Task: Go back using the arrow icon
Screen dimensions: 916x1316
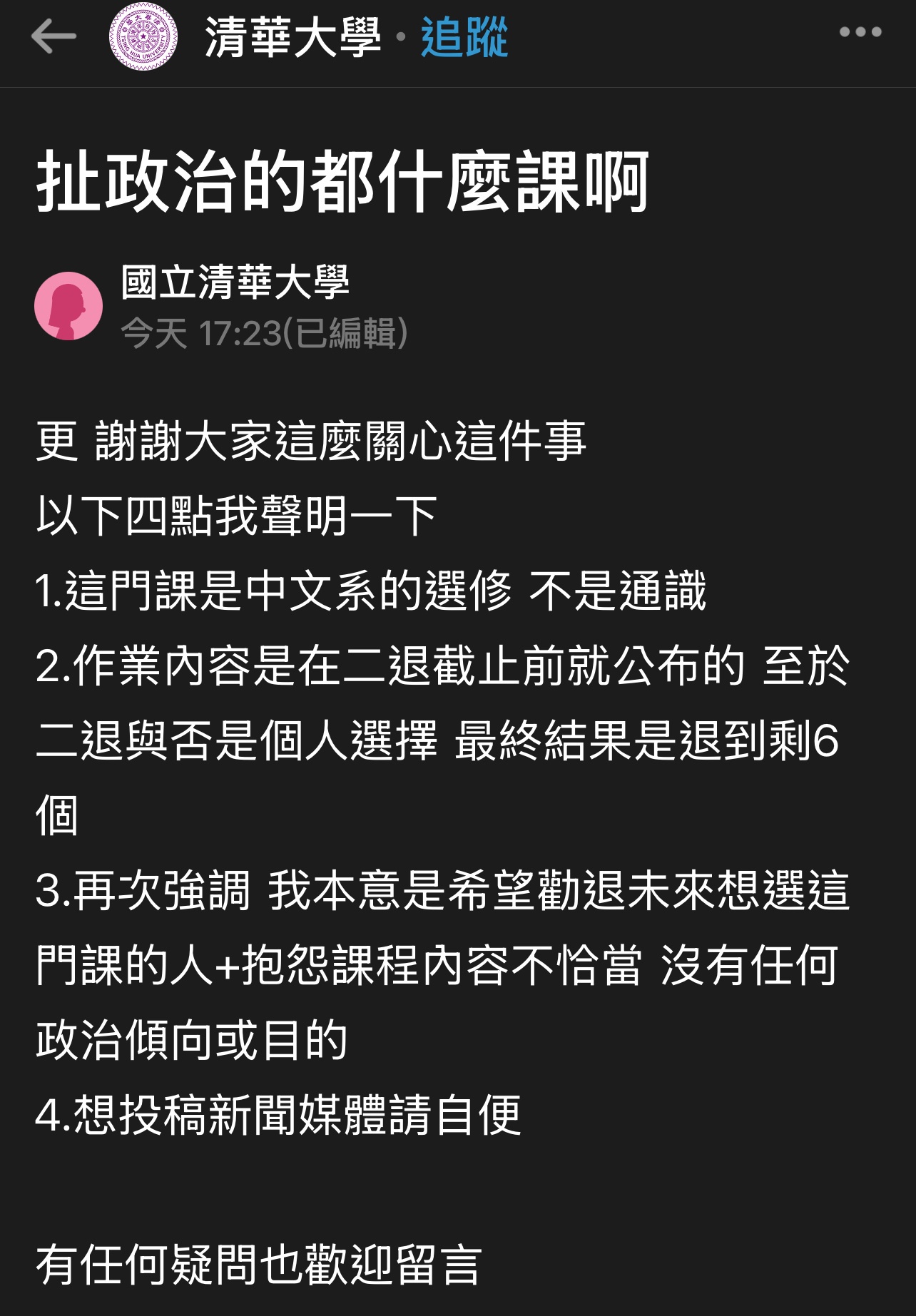Action: coord(54,36)
